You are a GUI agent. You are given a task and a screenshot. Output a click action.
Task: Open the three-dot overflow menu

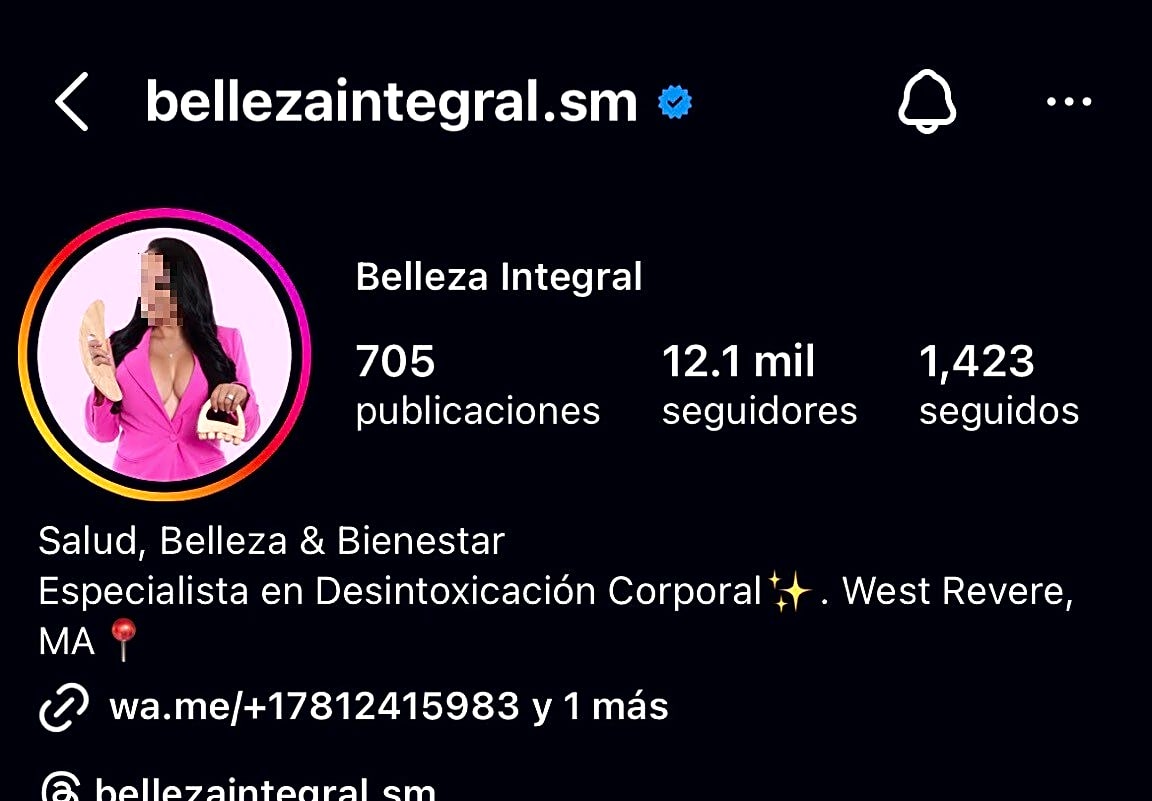click(x=1069, y=101)
